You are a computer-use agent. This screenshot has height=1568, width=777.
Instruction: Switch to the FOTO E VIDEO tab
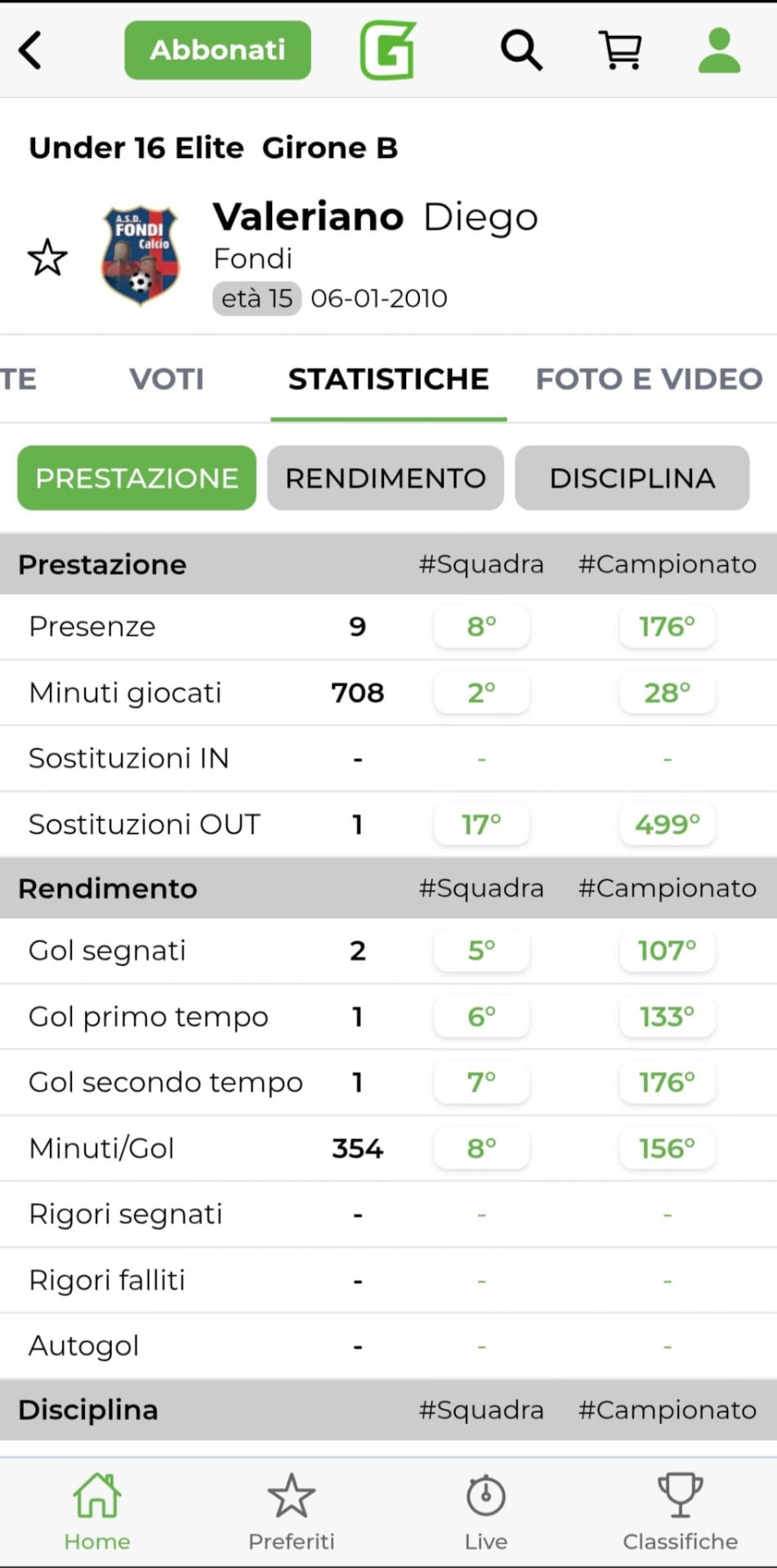(649, 379)
